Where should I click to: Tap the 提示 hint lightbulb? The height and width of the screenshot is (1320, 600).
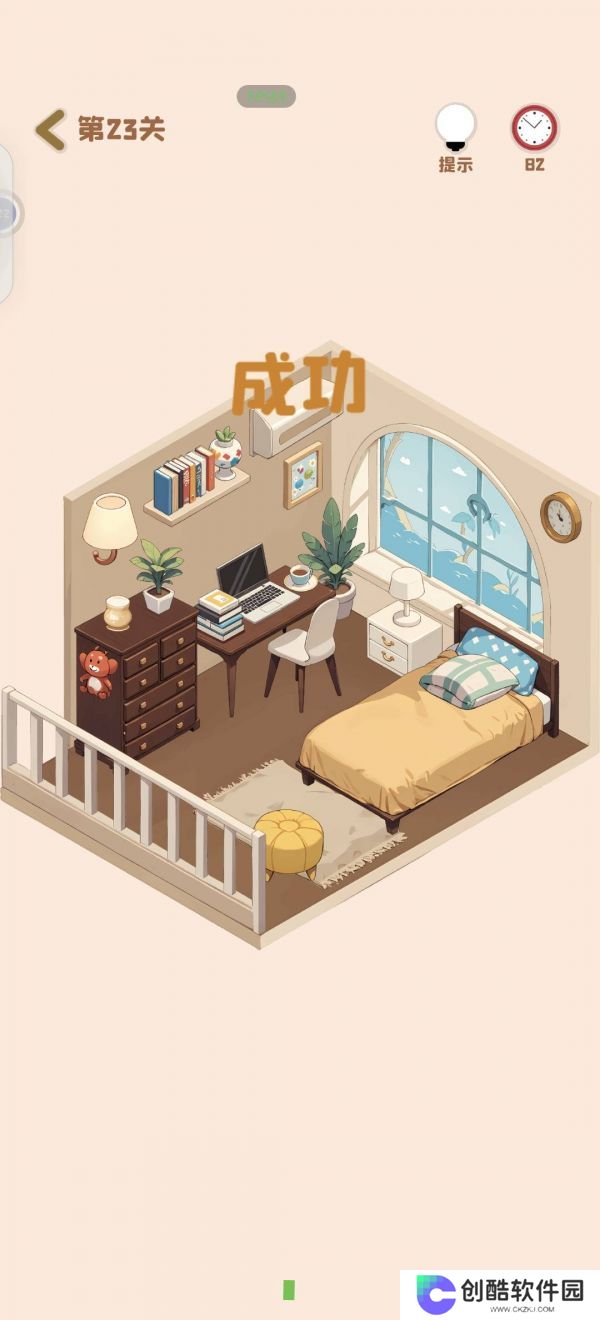456,128
